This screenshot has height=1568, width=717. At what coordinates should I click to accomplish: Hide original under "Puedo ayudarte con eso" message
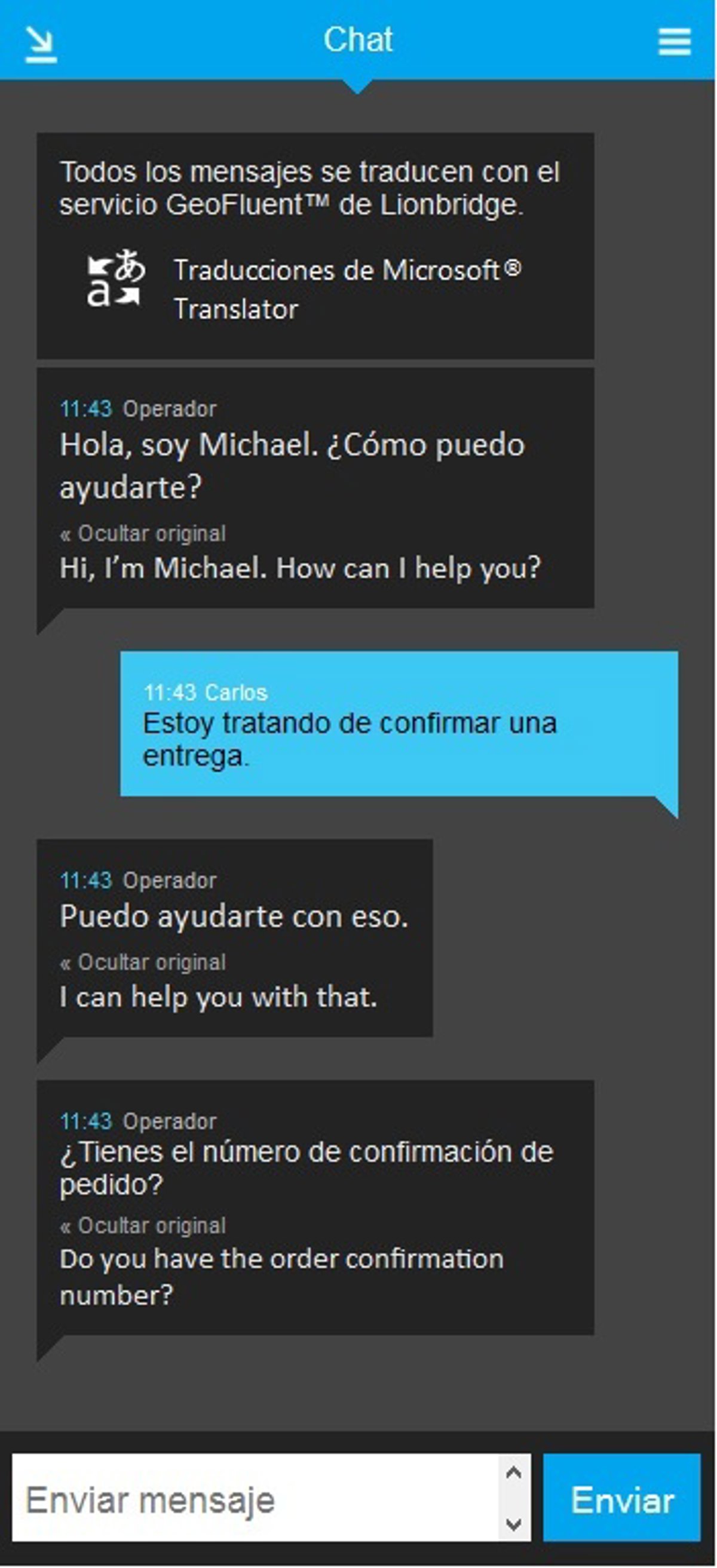click(x=144, y=963)
